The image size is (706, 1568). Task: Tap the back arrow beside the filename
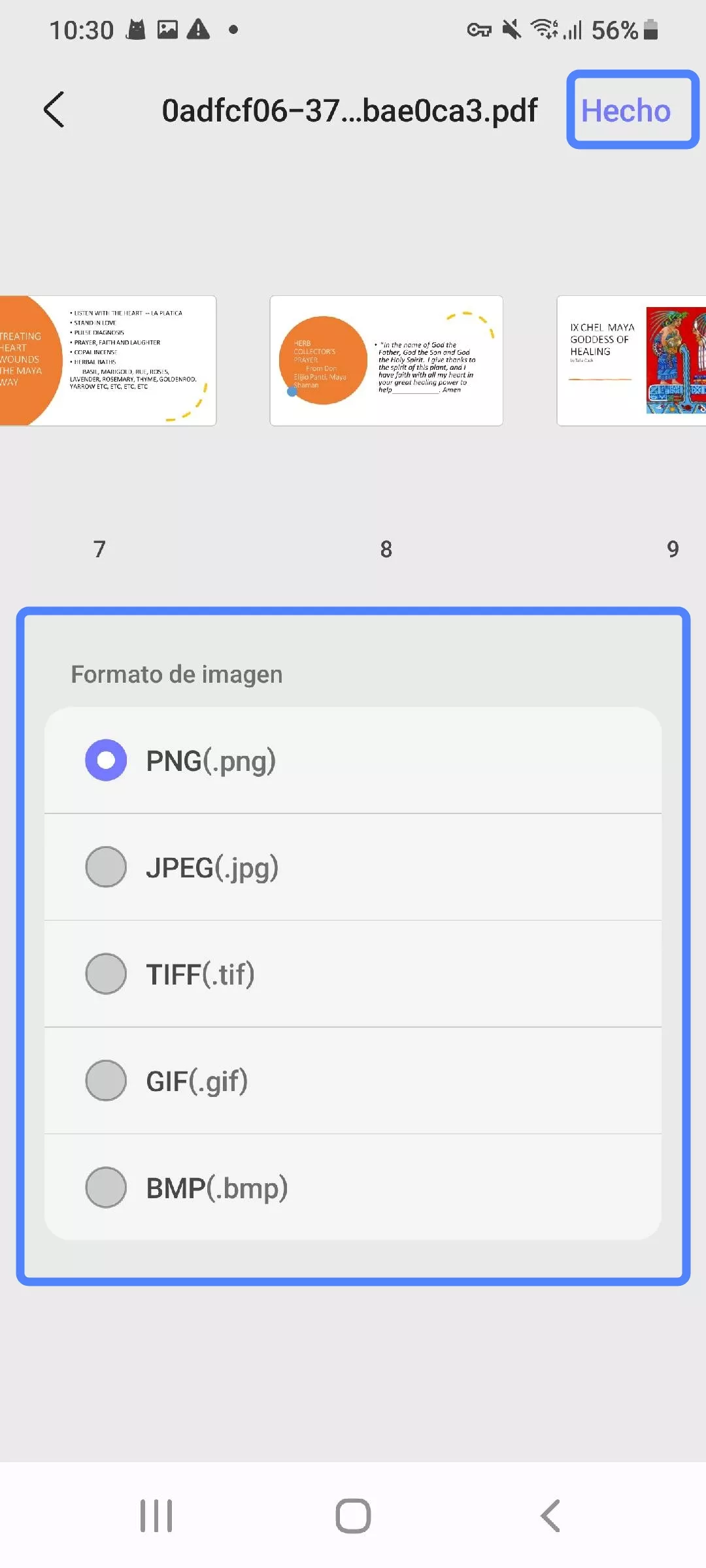pyautogui.click(x=54, y=110)
